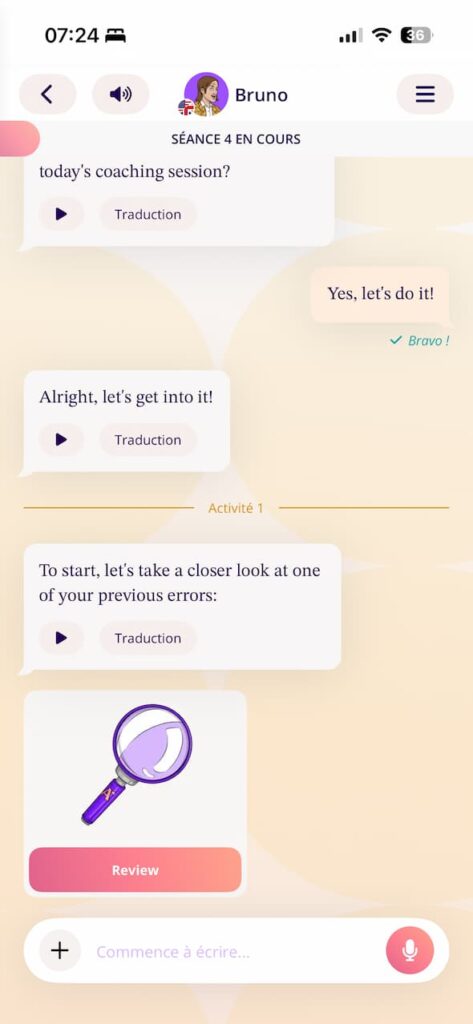Start voice input with the microphone

click(410, 951)
